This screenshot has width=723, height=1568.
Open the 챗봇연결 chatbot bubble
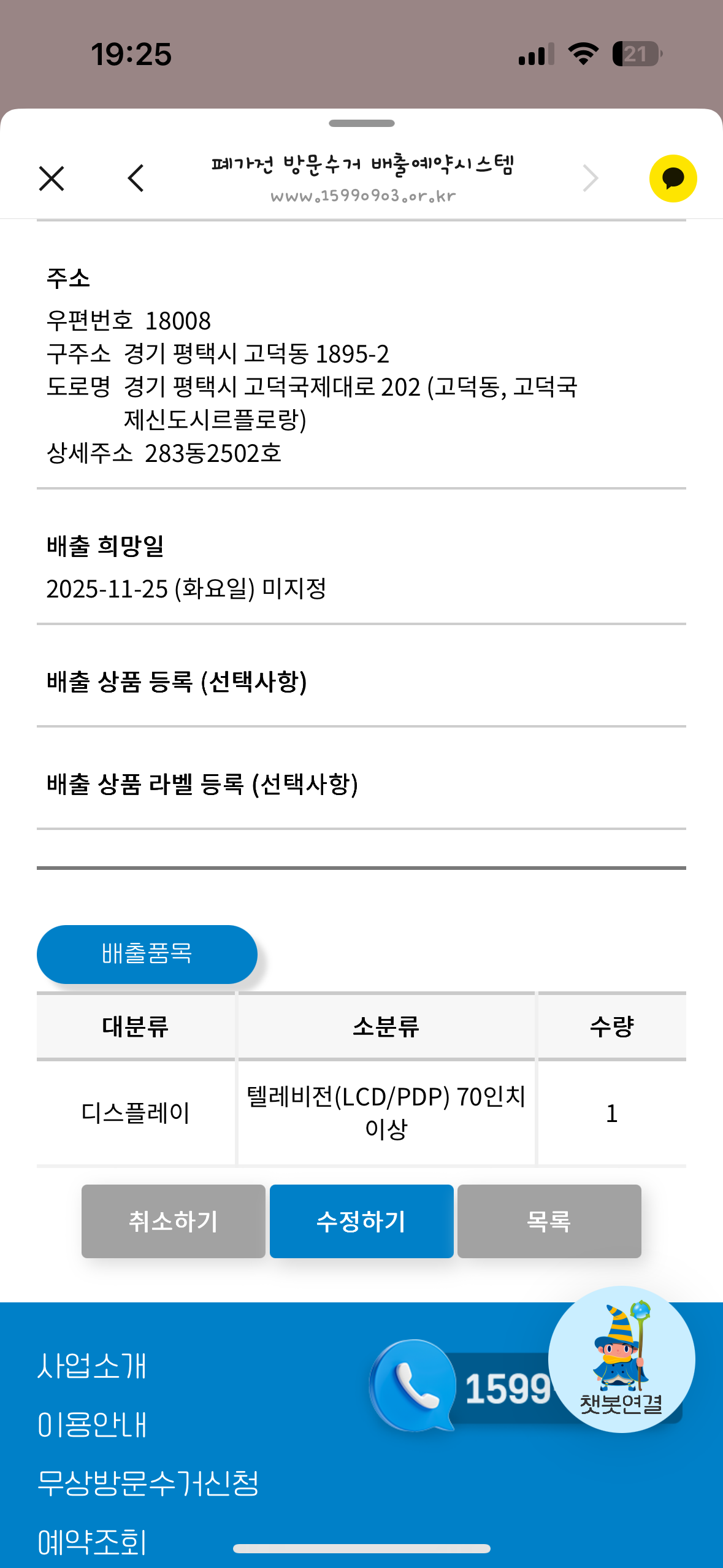[x=621, y=1359]
